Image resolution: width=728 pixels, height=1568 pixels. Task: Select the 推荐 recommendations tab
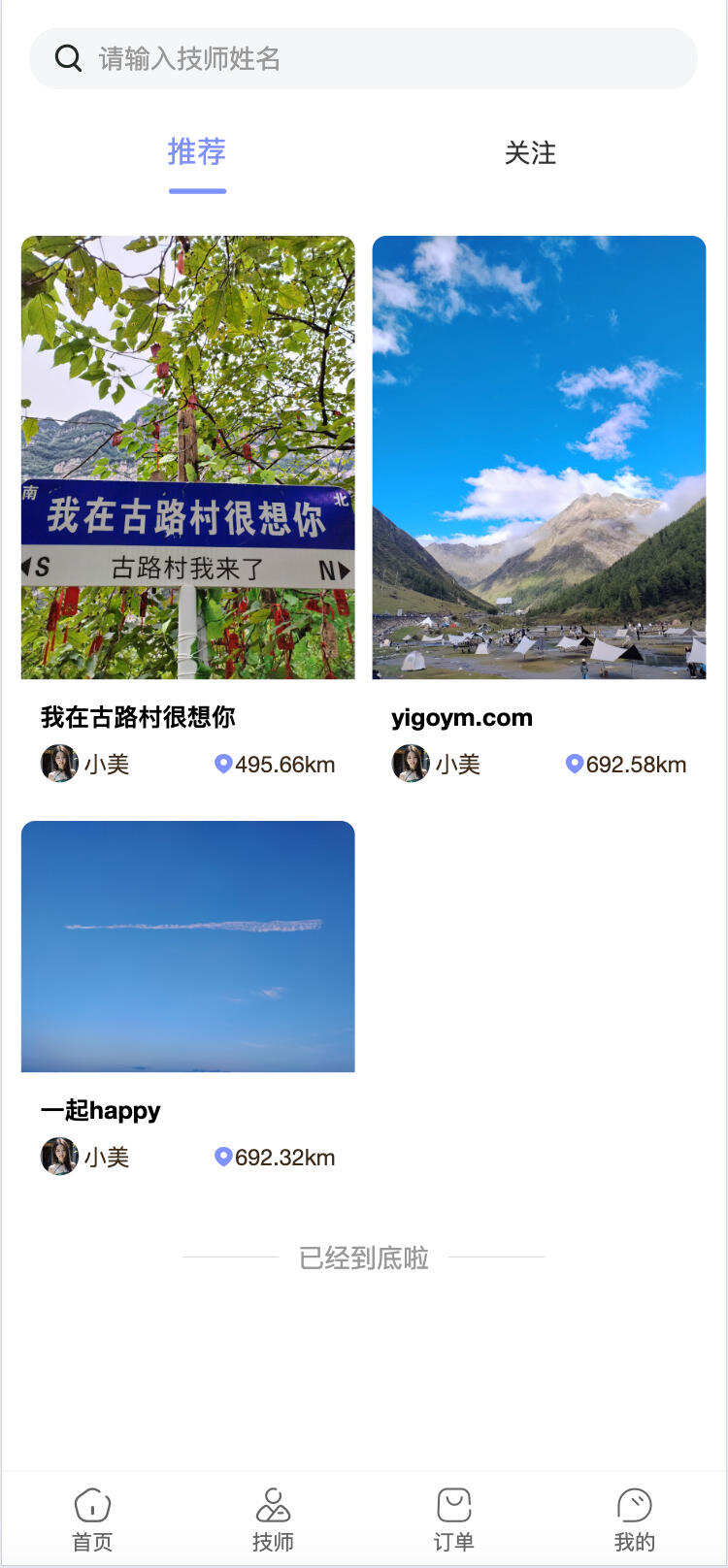tap(196, 153)
